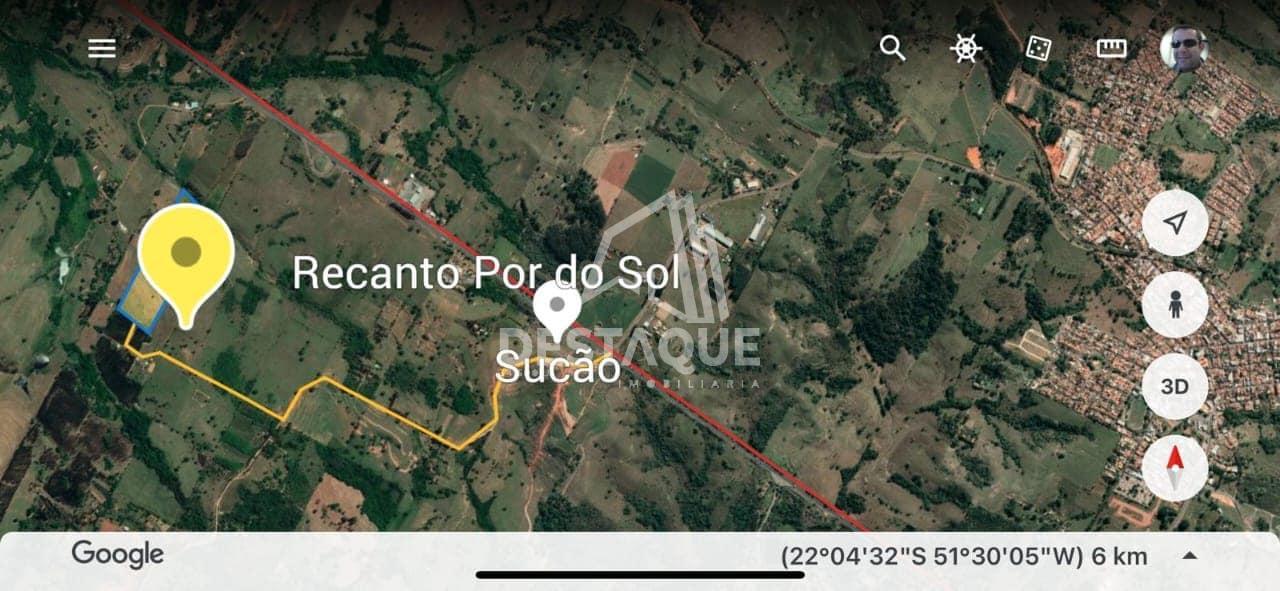Open the account profile picture
The height and width of the screenshot is (591, 1280).
tap(1184, 48)
